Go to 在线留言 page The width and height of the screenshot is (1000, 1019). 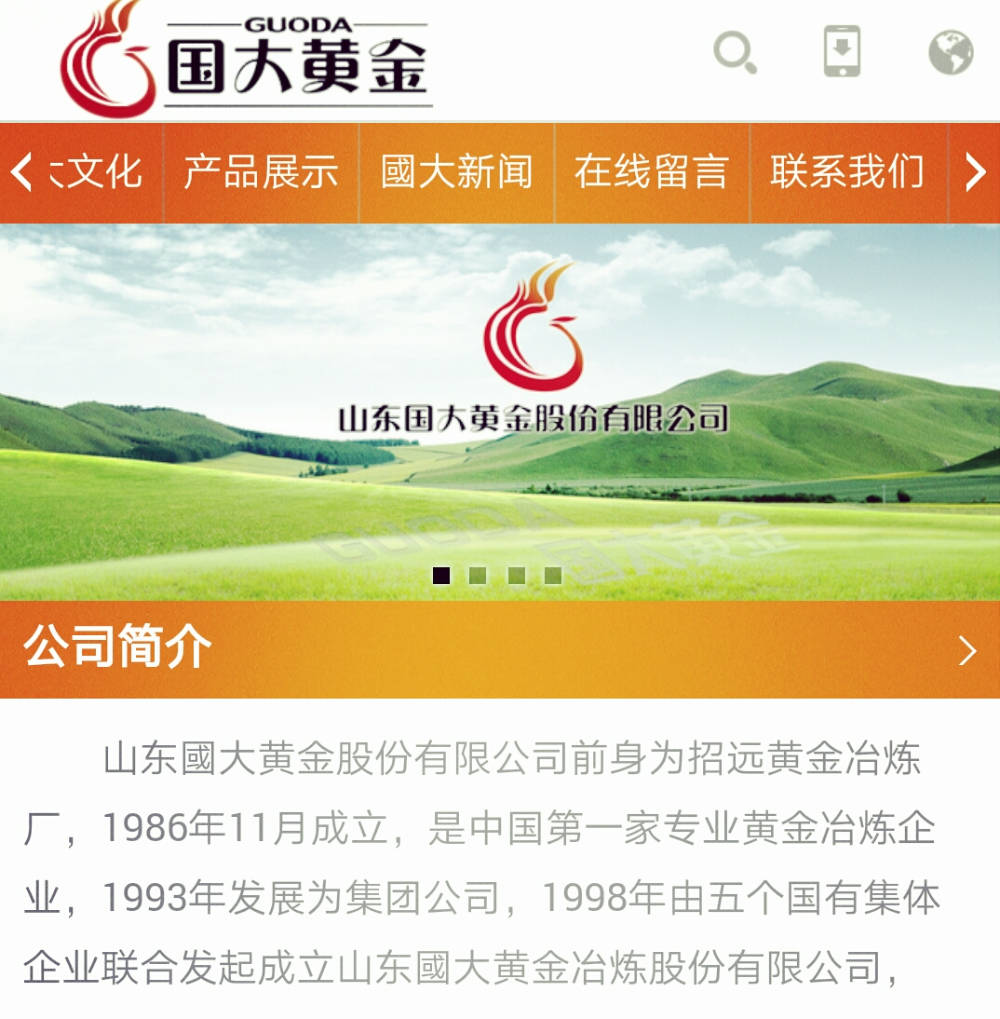(x=651, y=172)
